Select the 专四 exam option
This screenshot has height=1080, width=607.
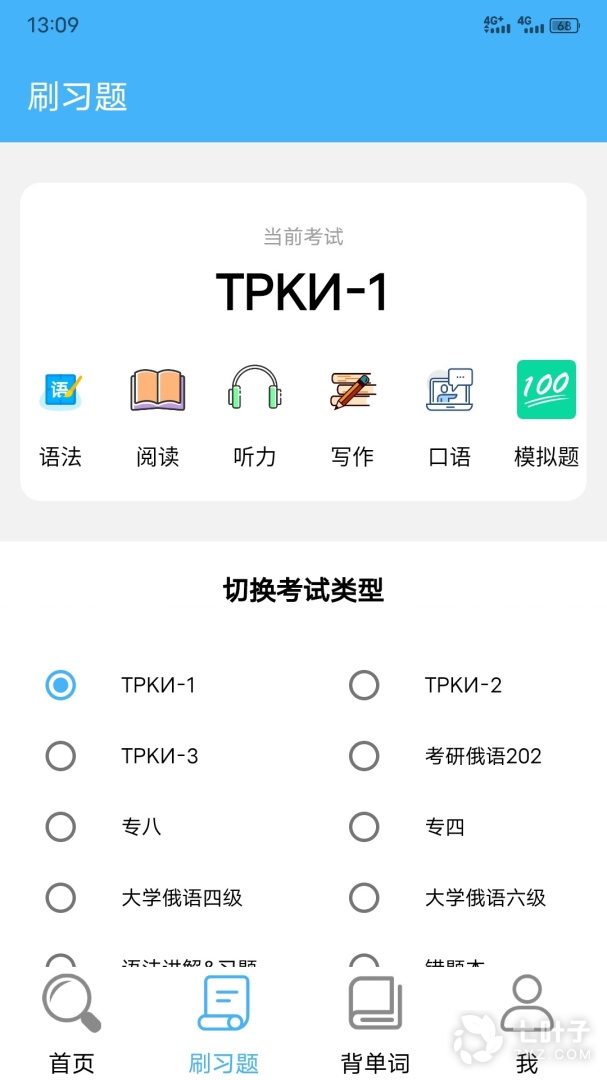[x=364, y=827]
